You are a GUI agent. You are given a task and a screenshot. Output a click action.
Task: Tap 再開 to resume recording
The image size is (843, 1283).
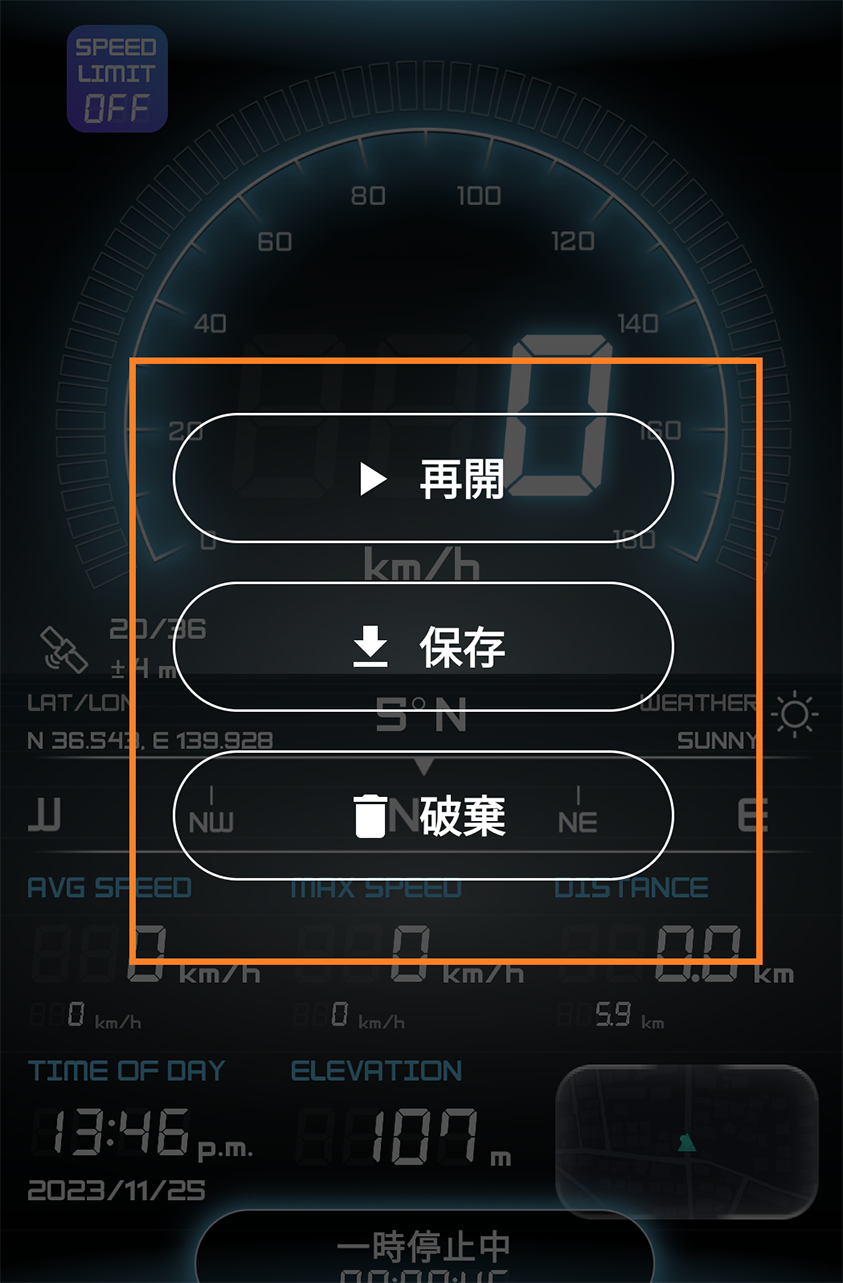[x=423, y=479]
